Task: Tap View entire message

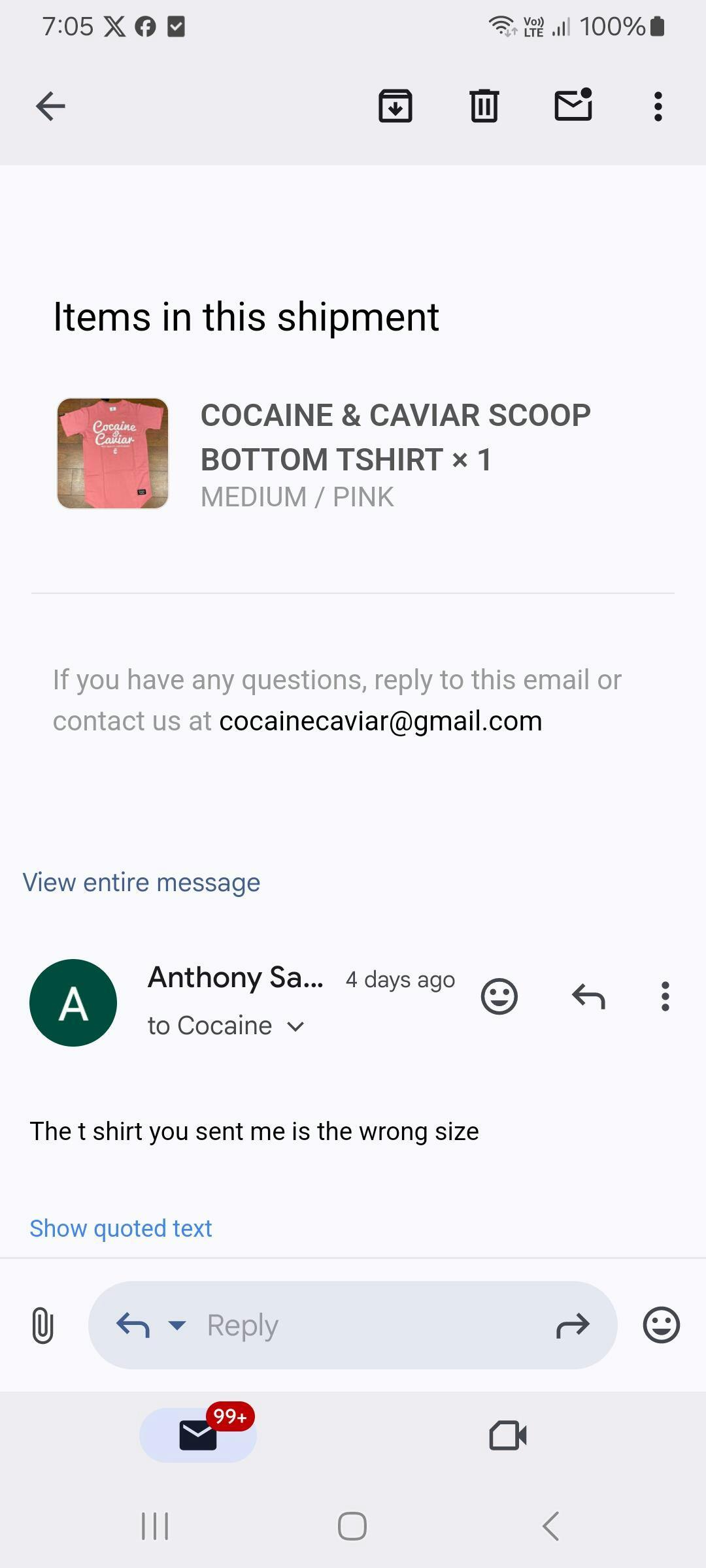Action: (141, 883)
